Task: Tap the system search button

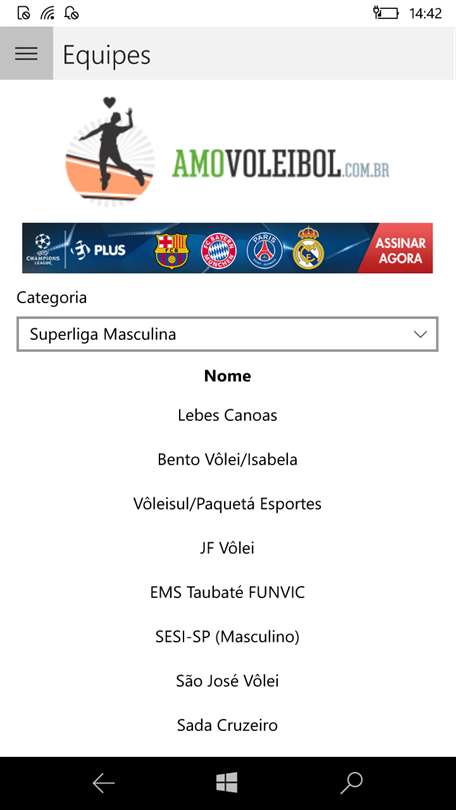Action: [x=352, y=784]
